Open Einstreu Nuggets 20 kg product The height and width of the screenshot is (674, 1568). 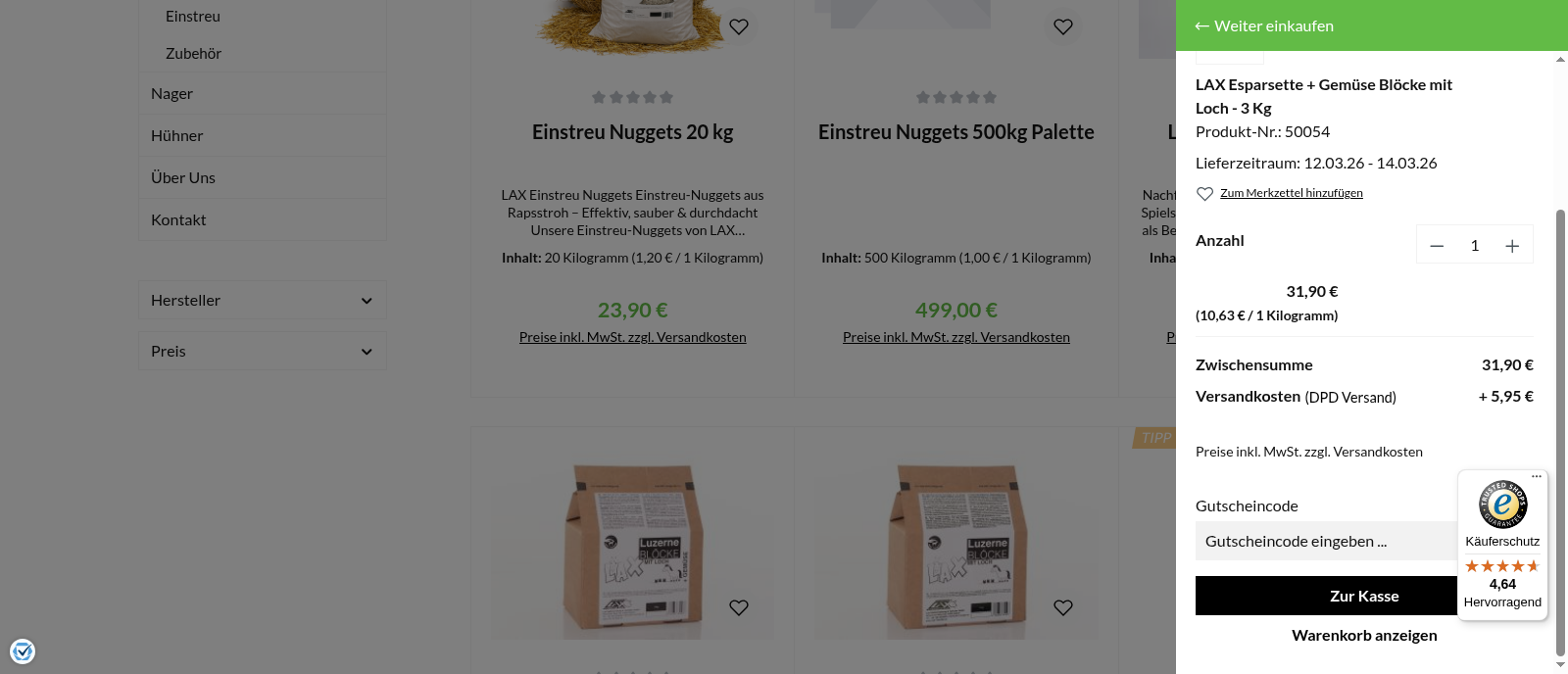coord(632,132)
